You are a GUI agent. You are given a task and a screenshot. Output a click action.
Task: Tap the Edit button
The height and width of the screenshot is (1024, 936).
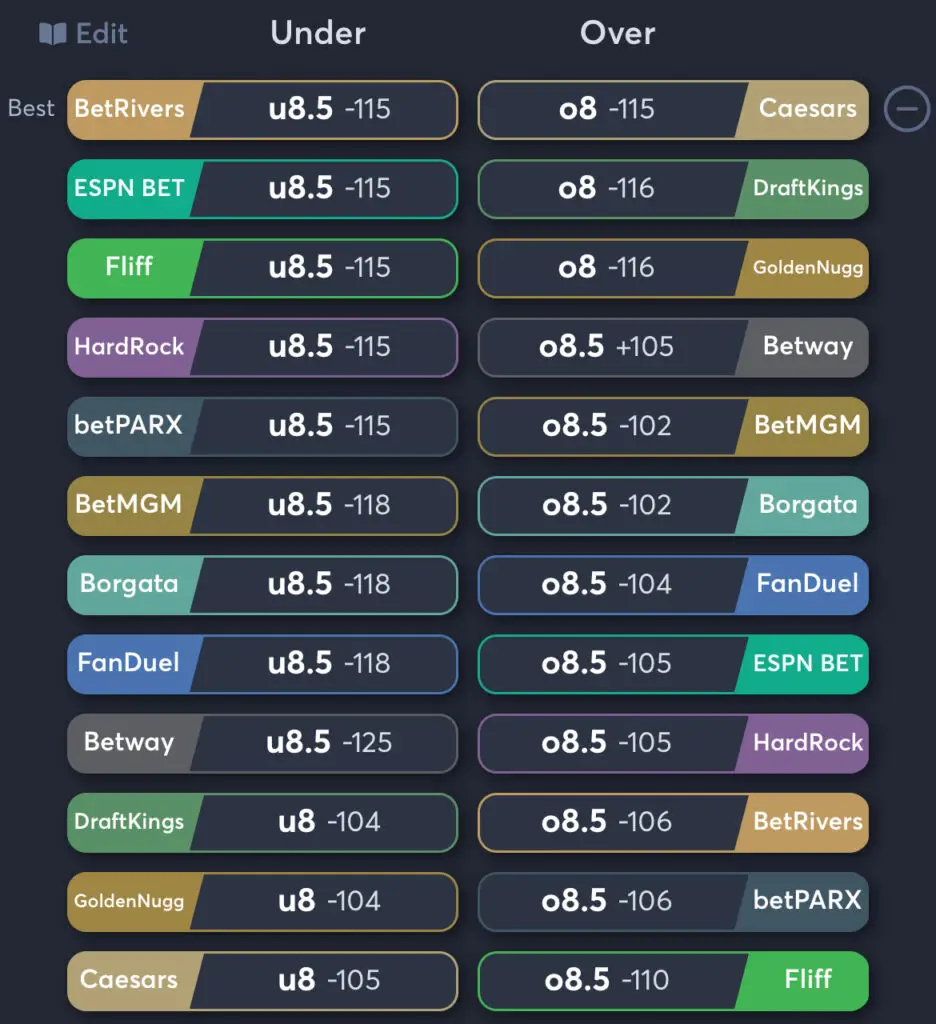point(84,34)
